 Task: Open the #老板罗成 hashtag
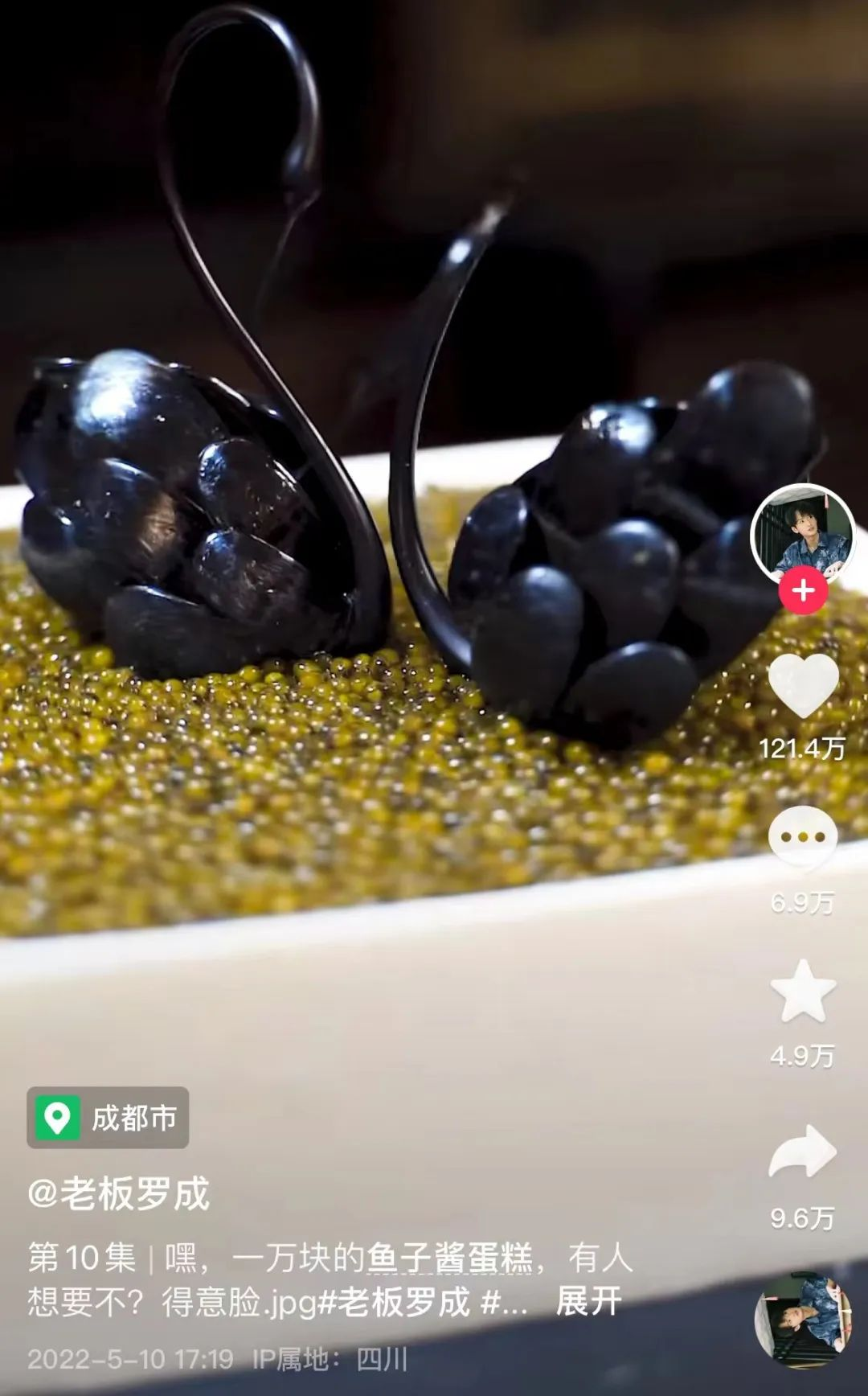pyautogui.click(x=394, y=1303)
